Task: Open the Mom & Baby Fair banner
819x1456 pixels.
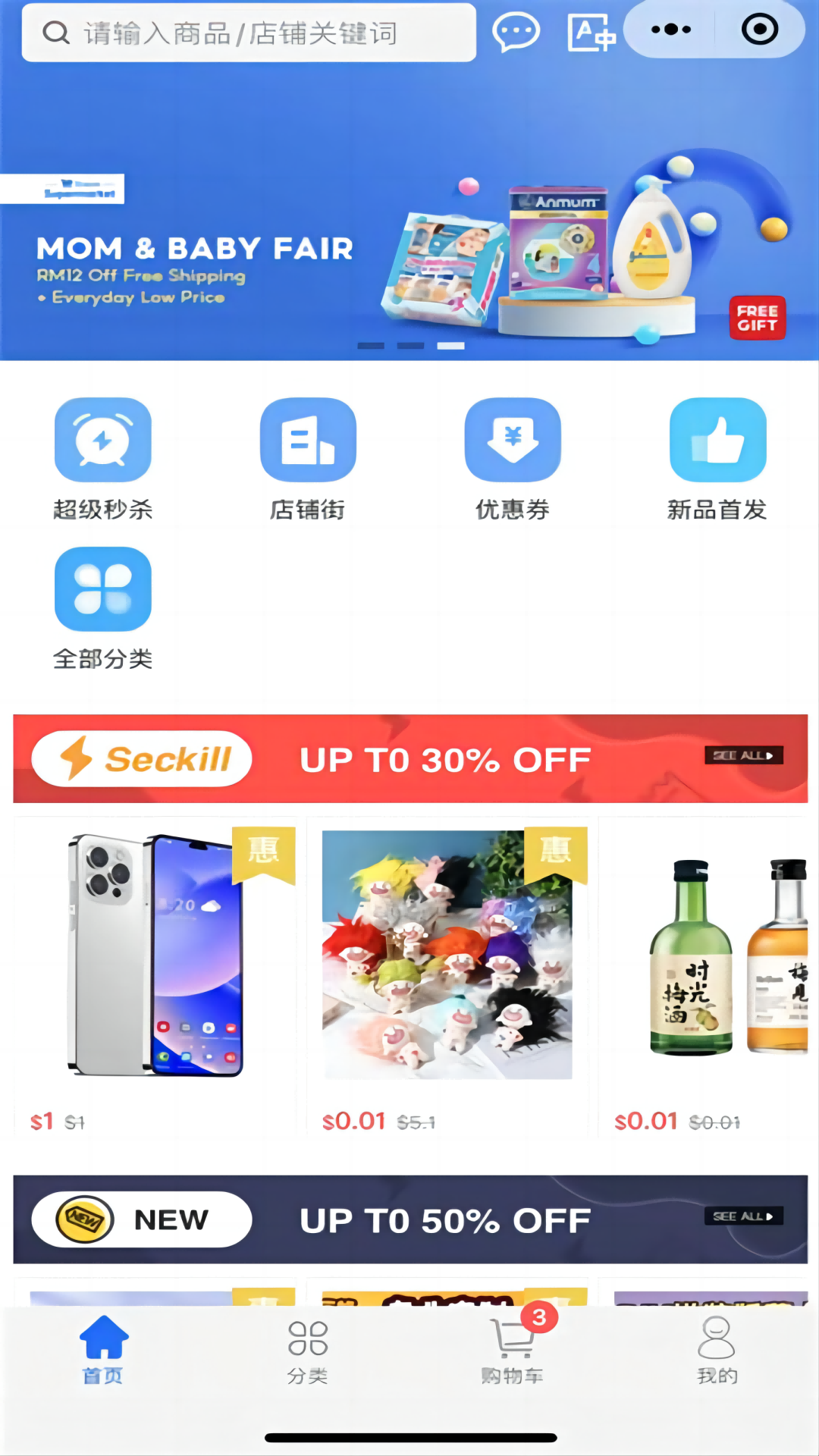Action: pos(409,250)
